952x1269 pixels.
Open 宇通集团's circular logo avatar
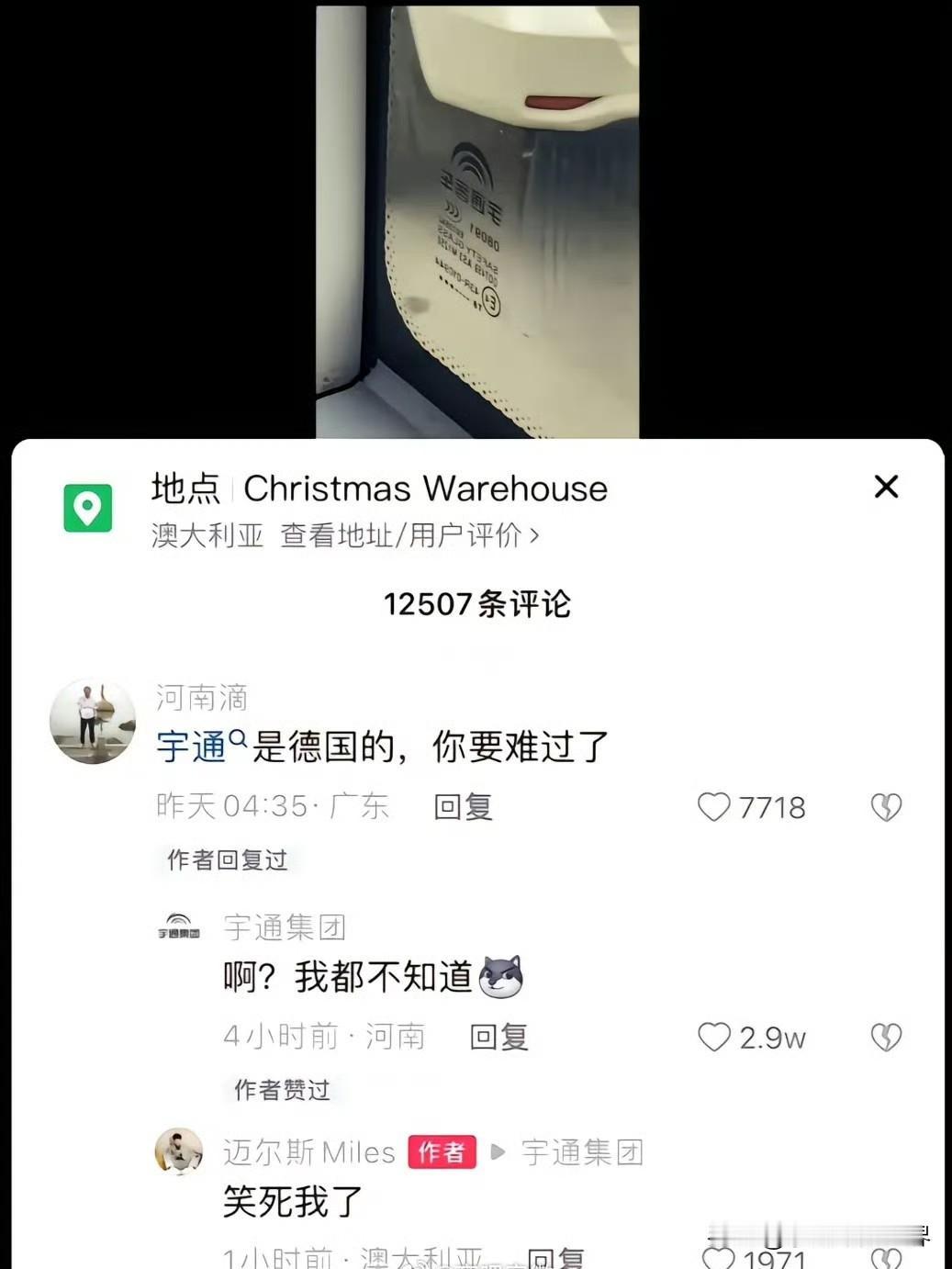[180, 926]
